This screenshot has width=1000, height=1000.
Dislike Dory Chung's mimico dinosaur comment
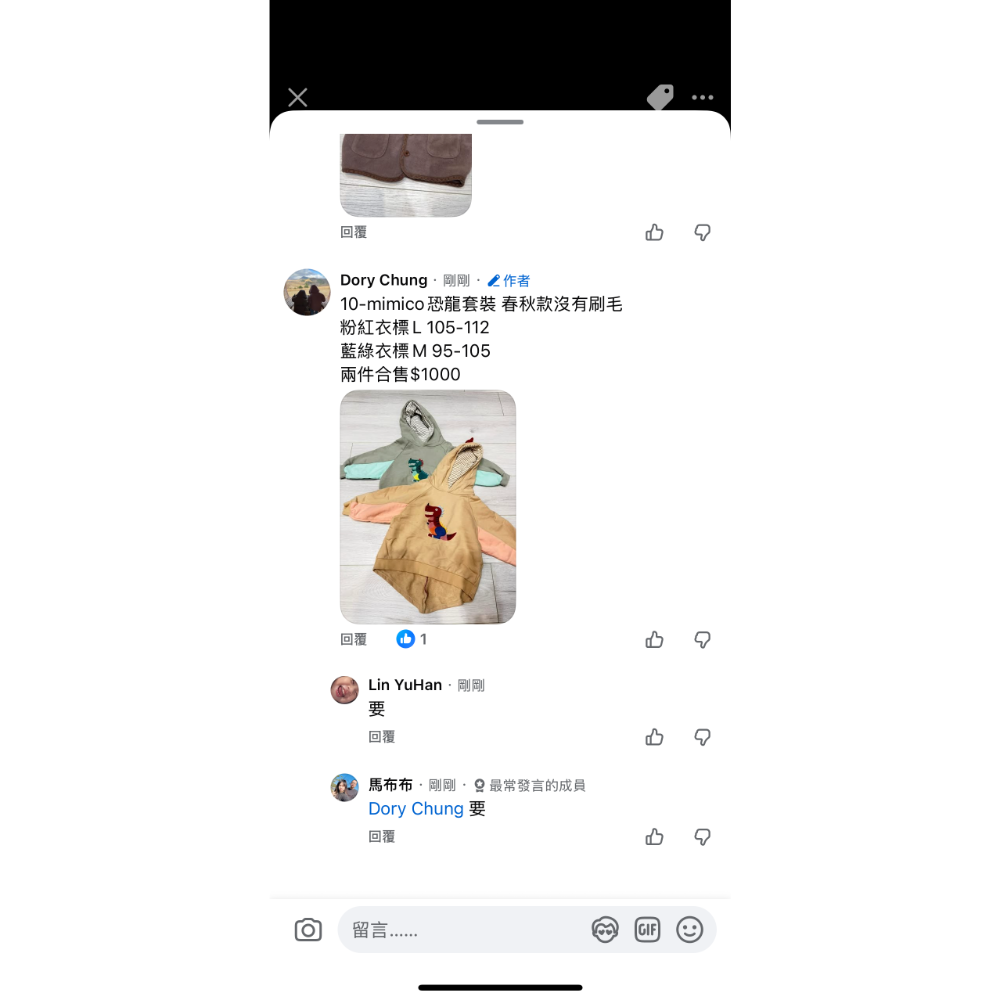pos(703,640)
